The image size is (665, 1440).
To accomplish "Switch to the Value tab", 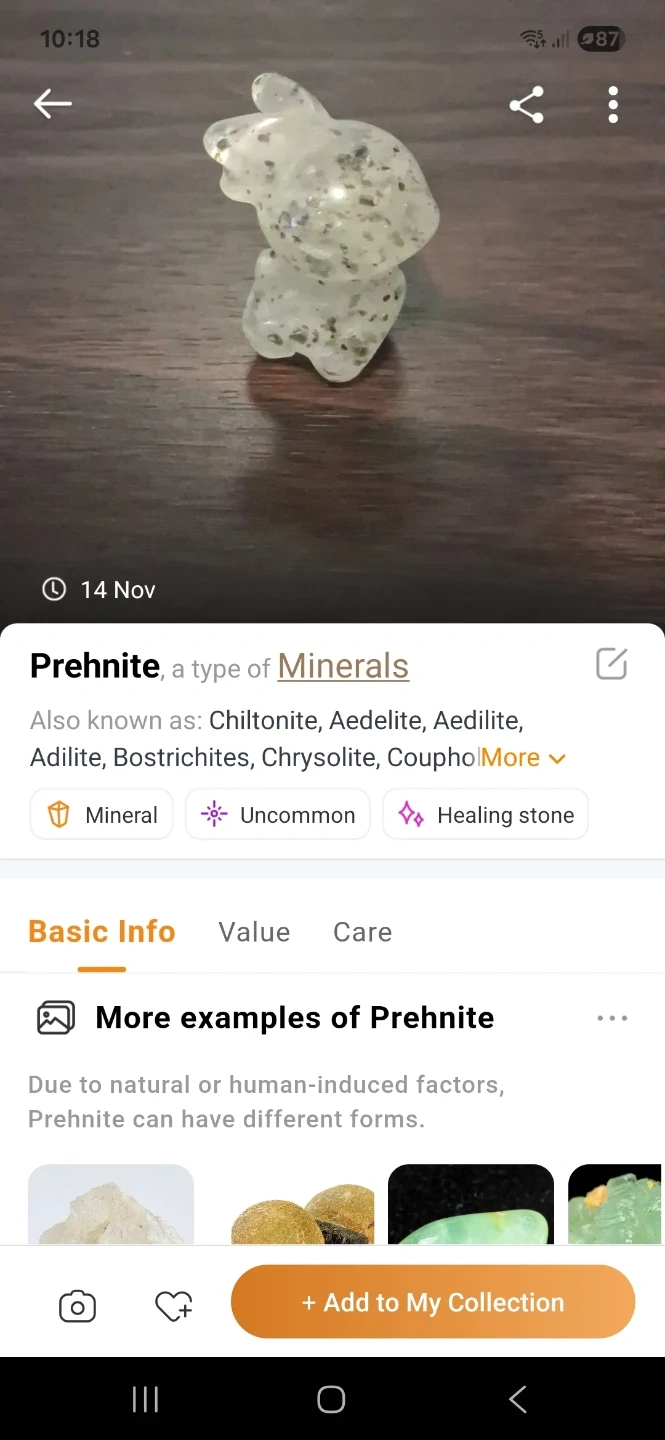I will (x=254, y=932).
